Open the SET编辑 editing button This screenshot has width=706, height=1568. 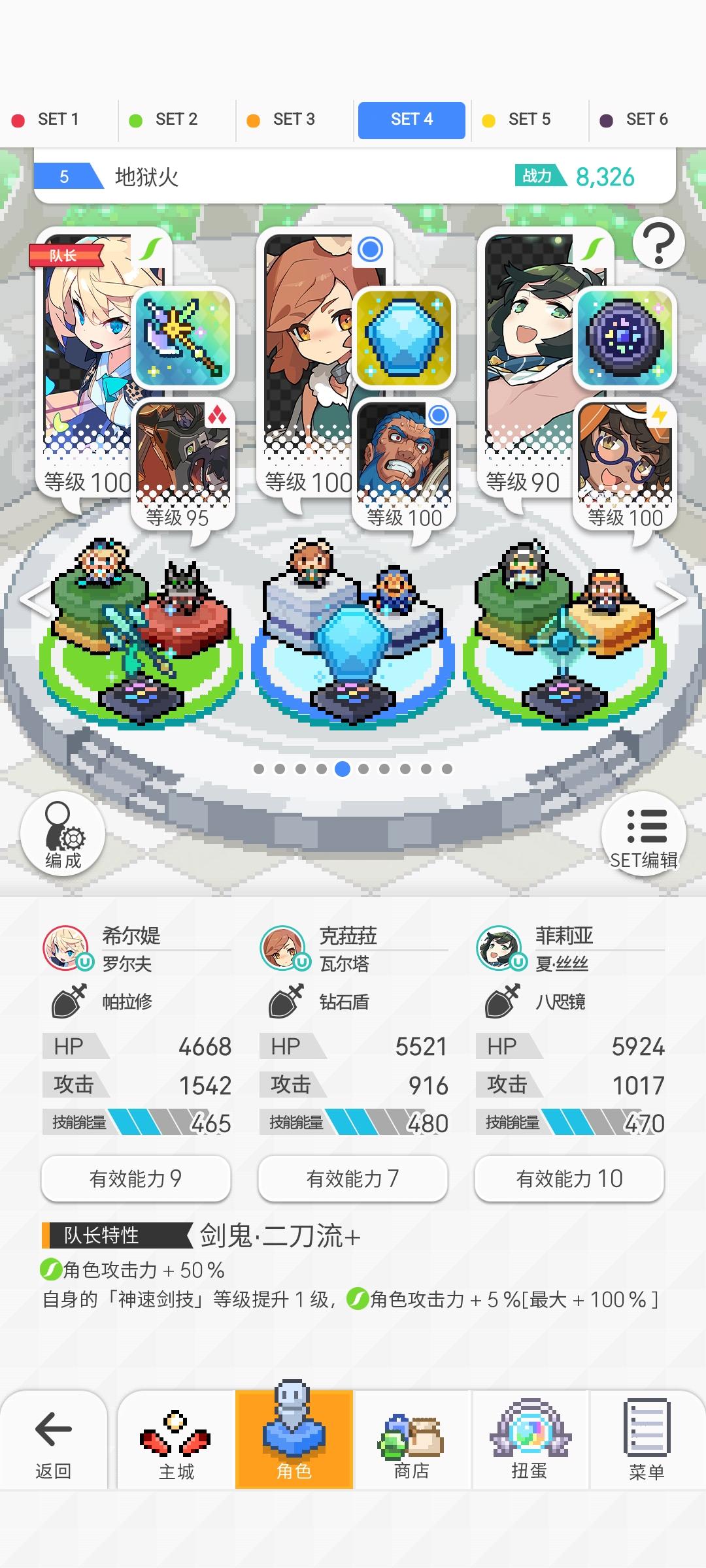click(644, 836)
